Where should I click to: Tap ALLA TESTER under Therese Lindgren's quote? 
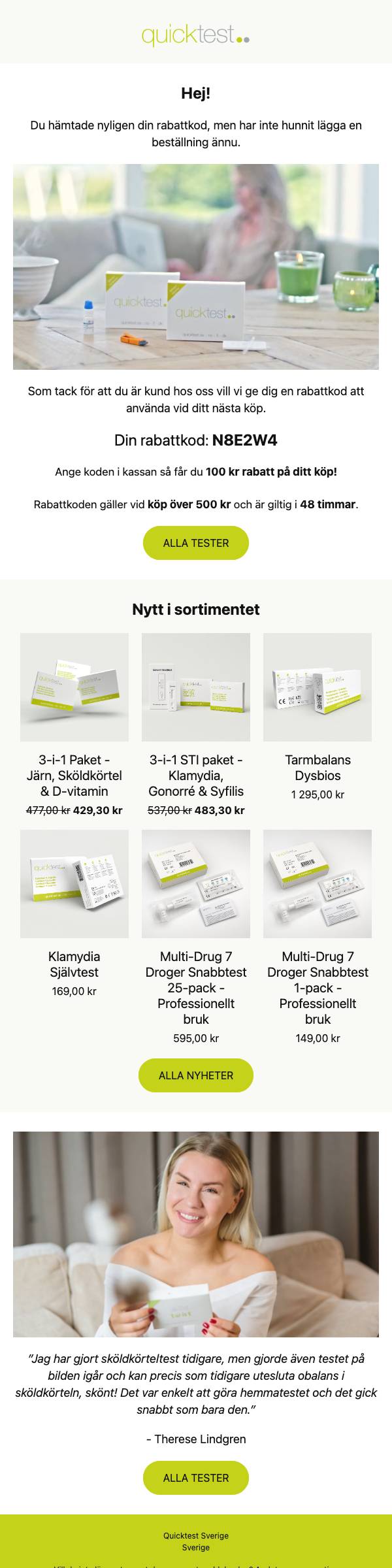(196, 1478)
